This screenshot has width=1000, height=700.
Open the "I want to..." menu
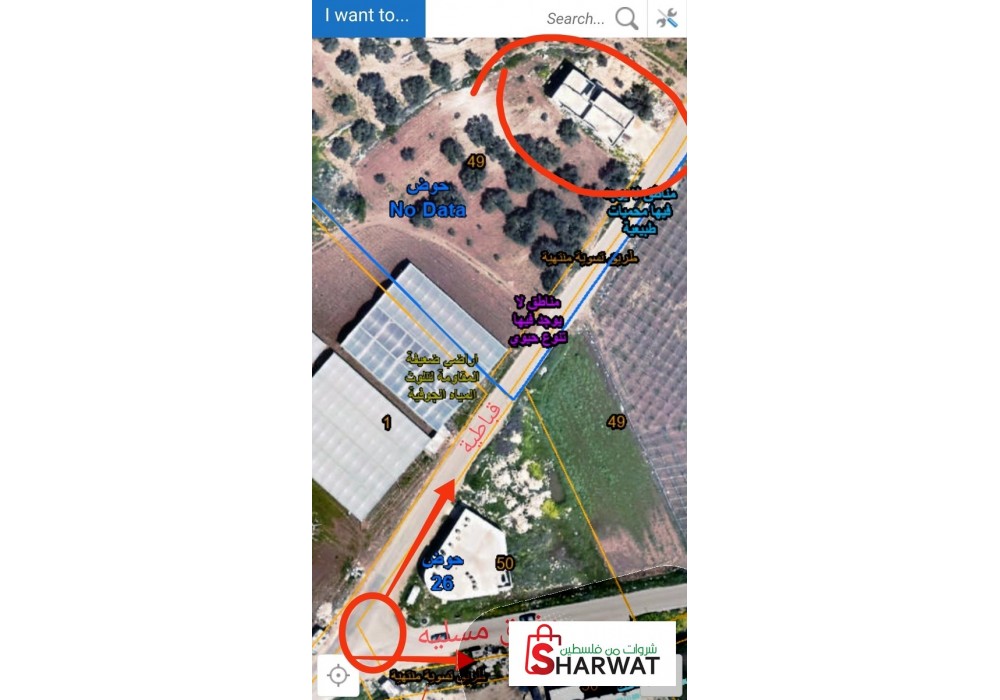[x=368, y=16]
